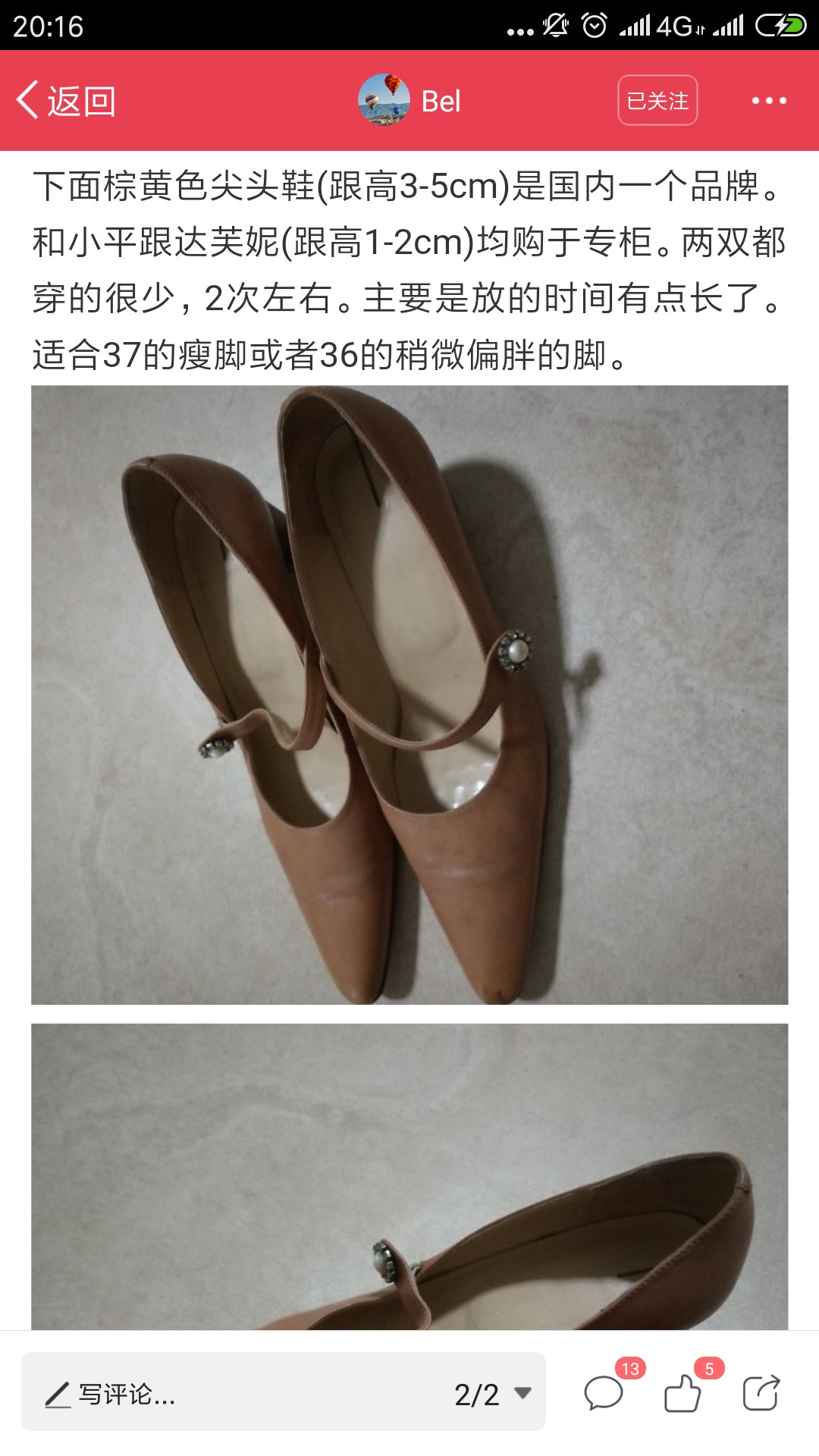
Task: Open the three-dot overflow menu
Action: coord(769,100)
